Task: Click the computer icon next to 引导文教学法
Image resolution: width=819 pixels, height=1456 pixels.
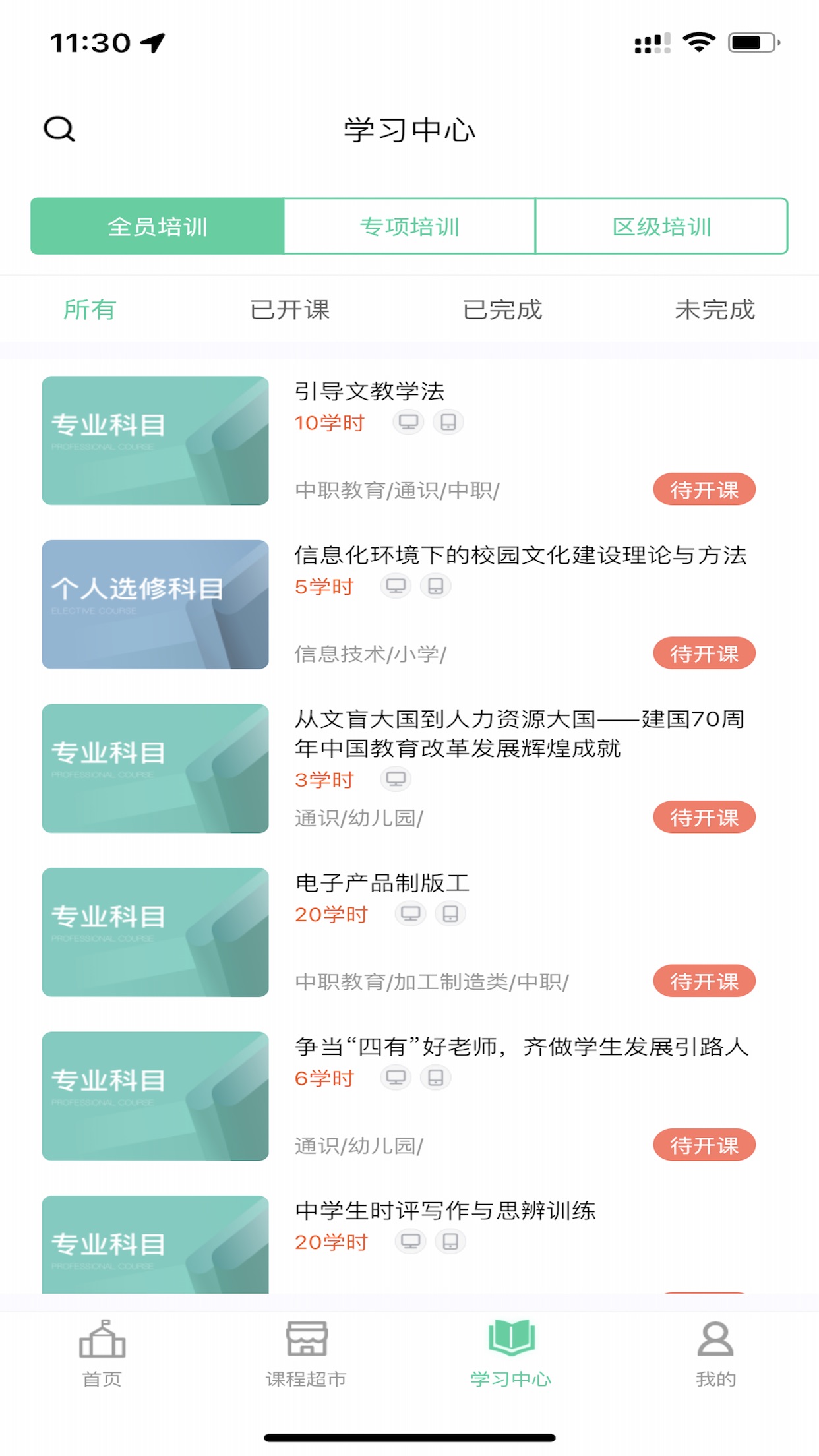Action: 408,421
